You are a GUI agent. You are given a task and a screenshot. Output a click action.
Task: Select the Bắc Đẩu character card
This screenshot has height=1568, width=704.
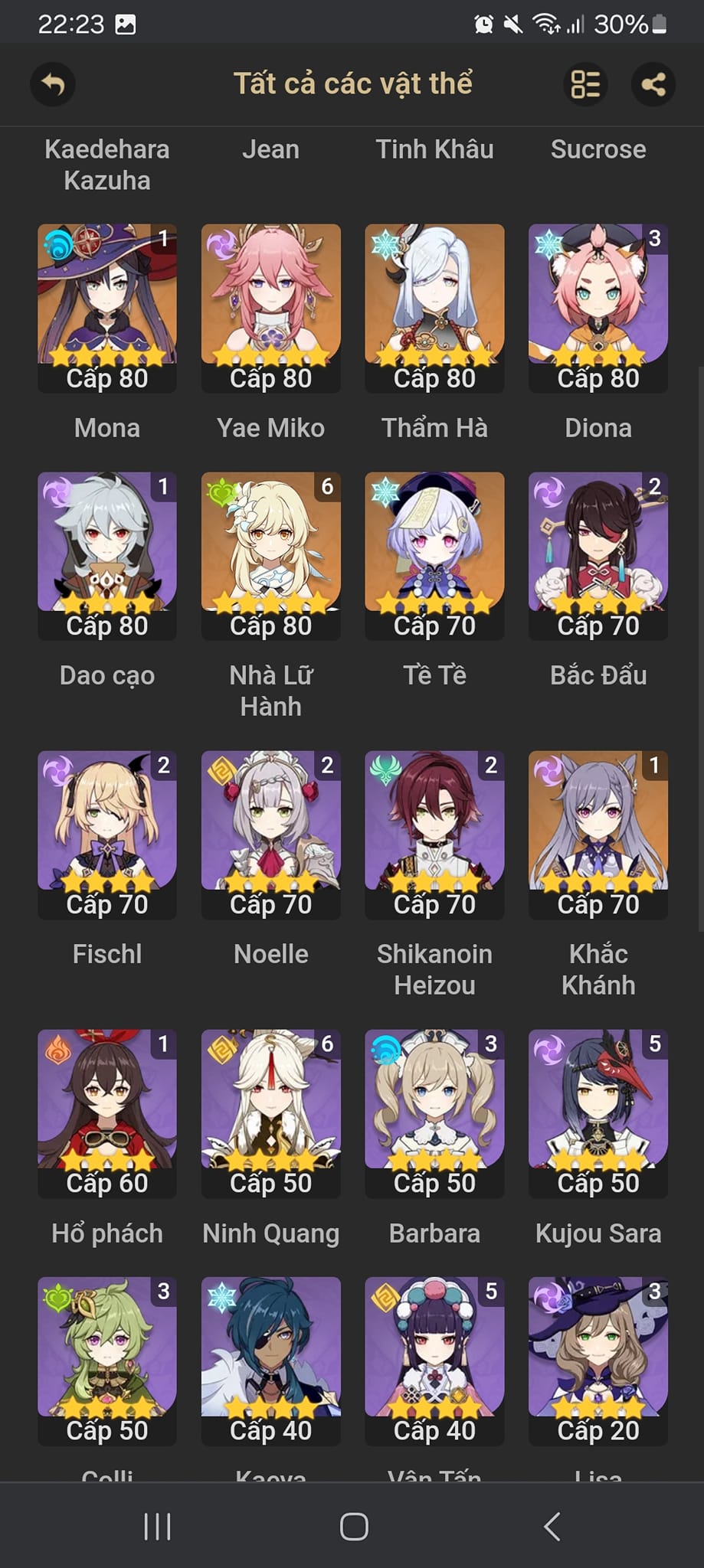[598, 556]
